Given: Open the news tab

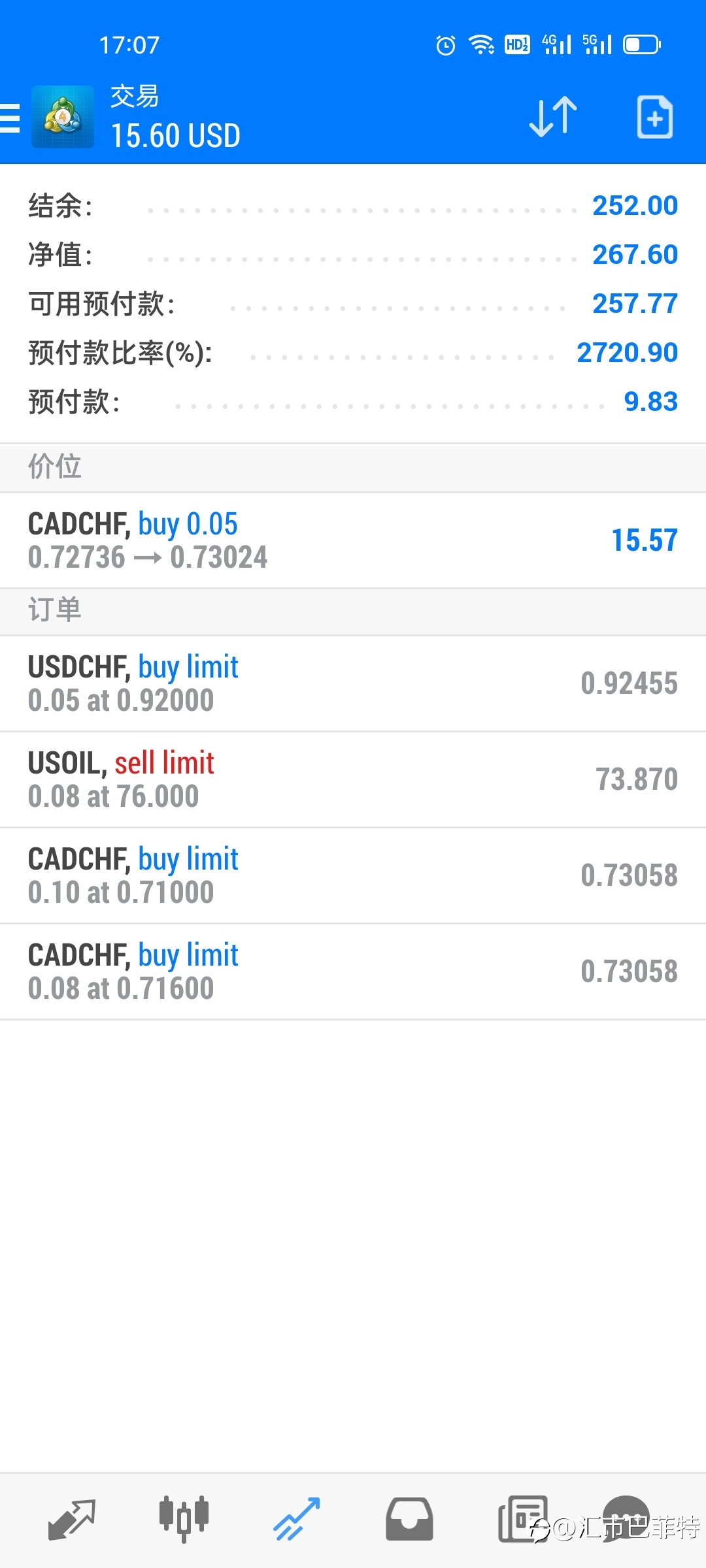Looking at the screenshot, I should tap(522, 1520).
